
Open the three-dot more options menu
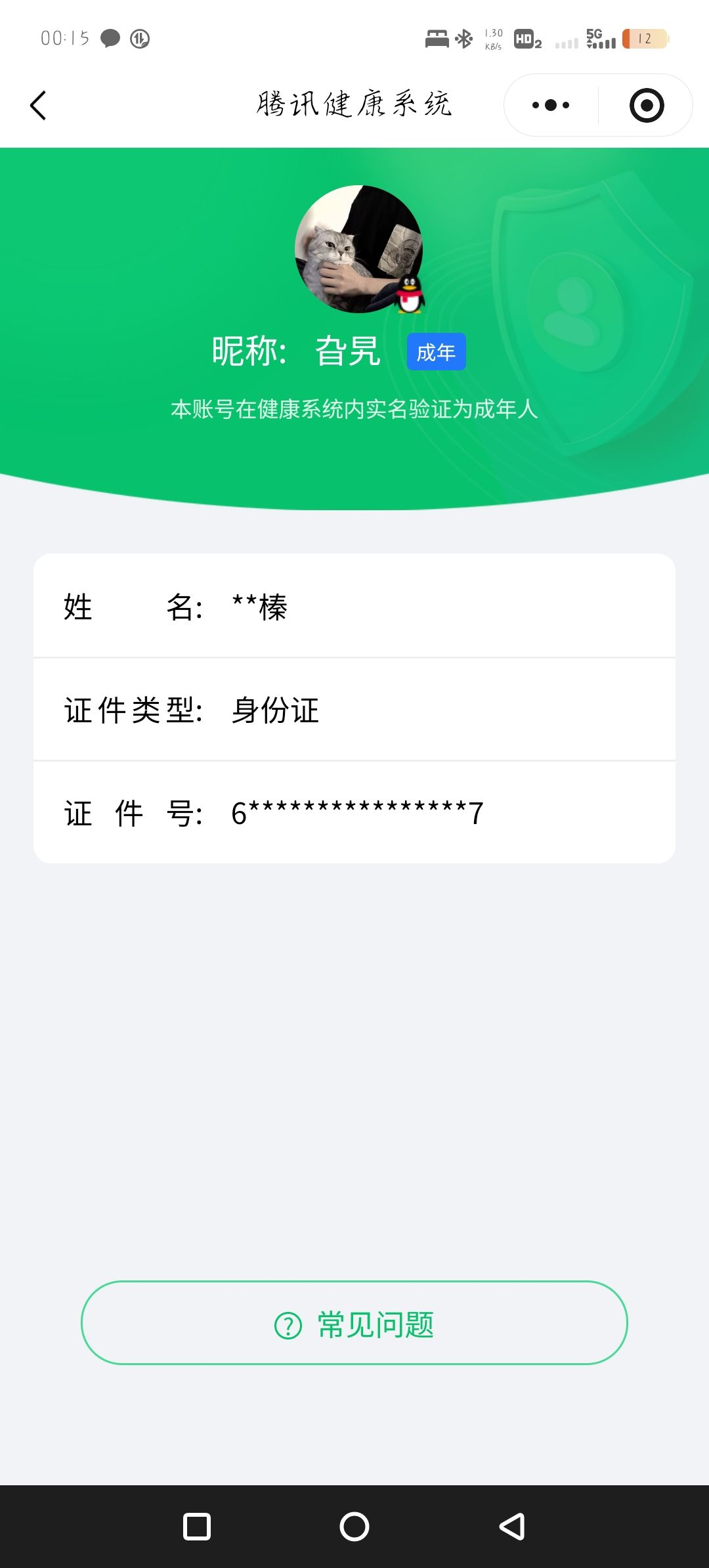550,105
